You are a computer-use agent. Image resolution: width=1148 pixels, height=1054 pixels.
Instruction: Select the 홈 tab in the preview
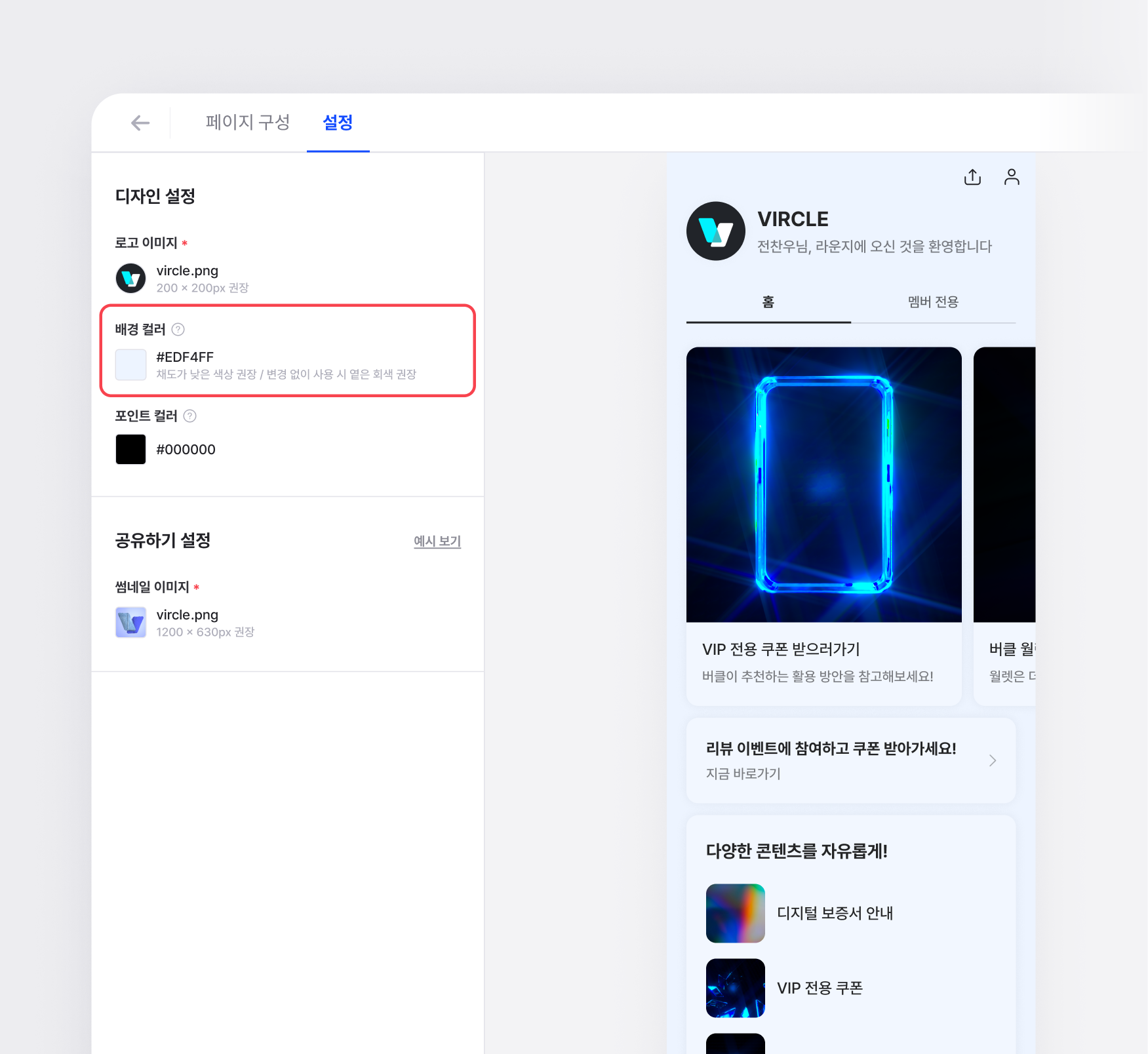[x=768, y=302]
